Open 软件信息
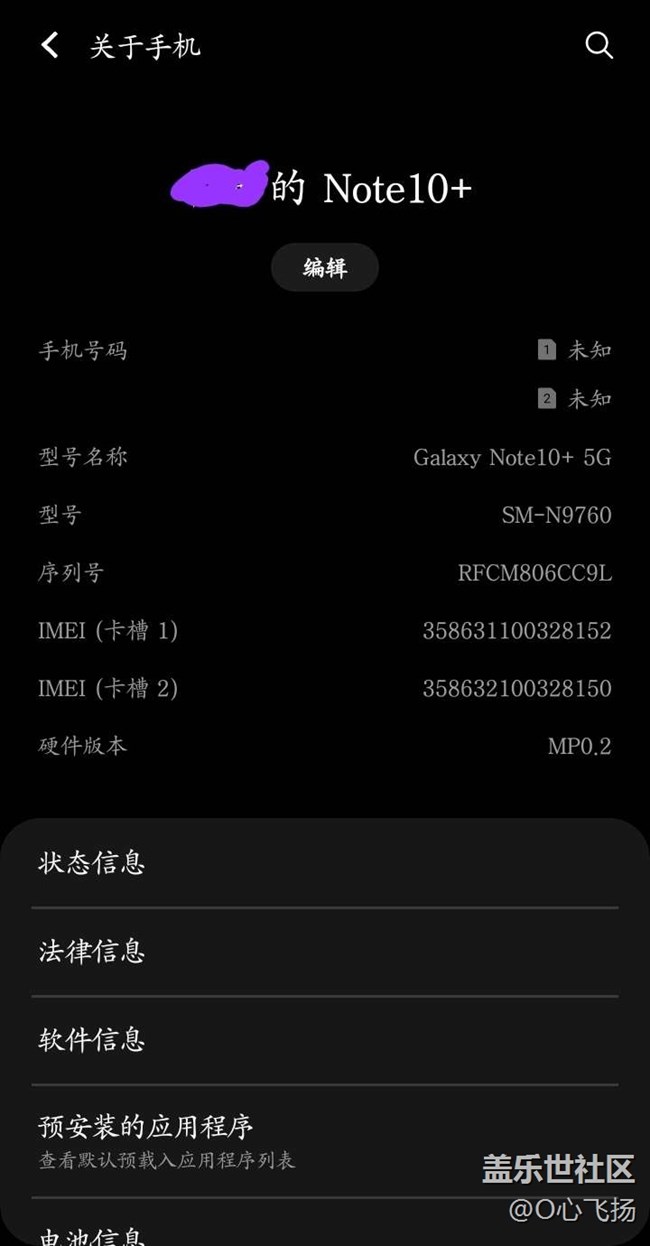650x1246 pixels. pos(325,1040)
